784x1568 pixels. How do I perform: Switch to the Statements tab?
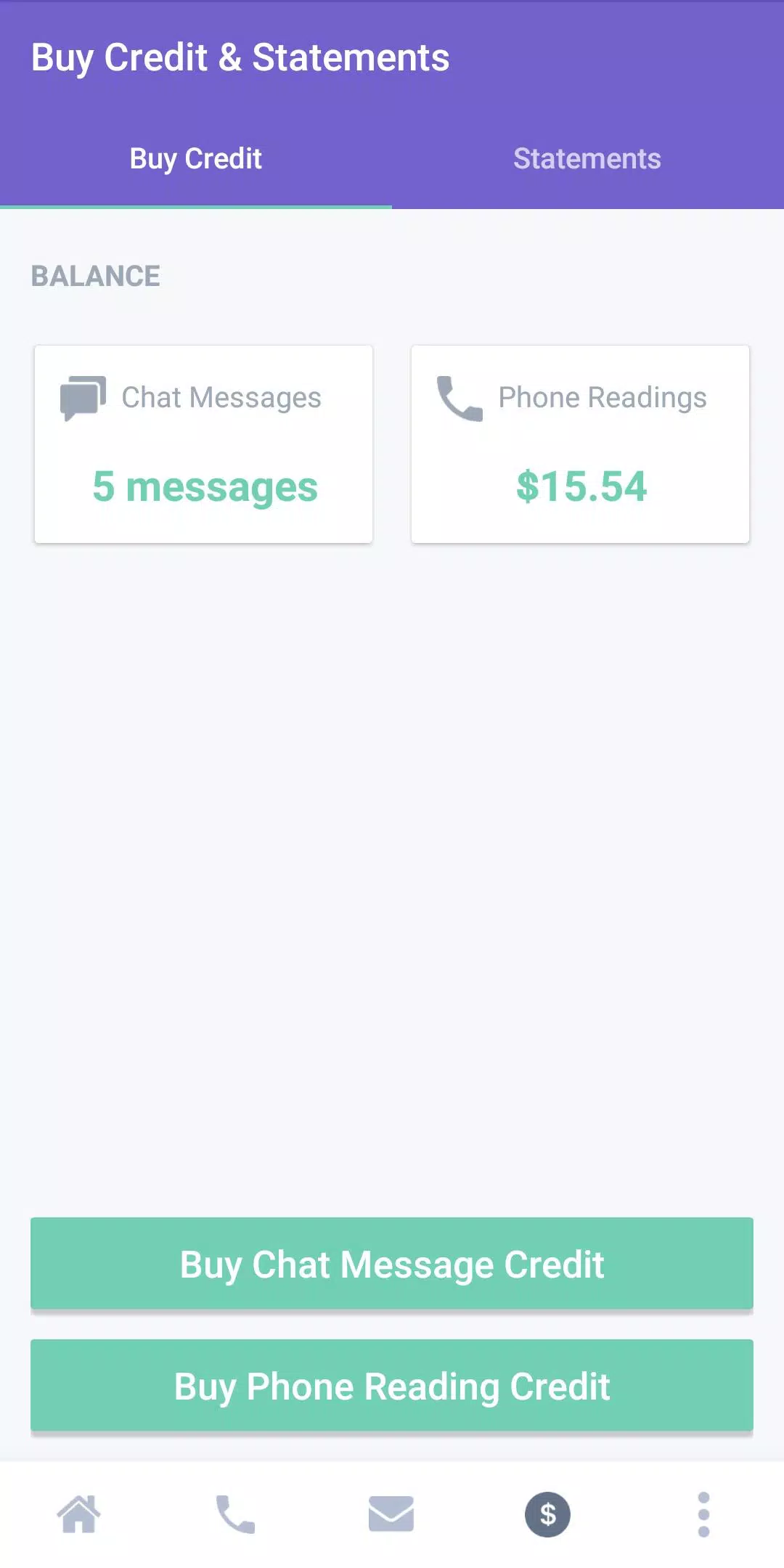[x=587, y=159]
